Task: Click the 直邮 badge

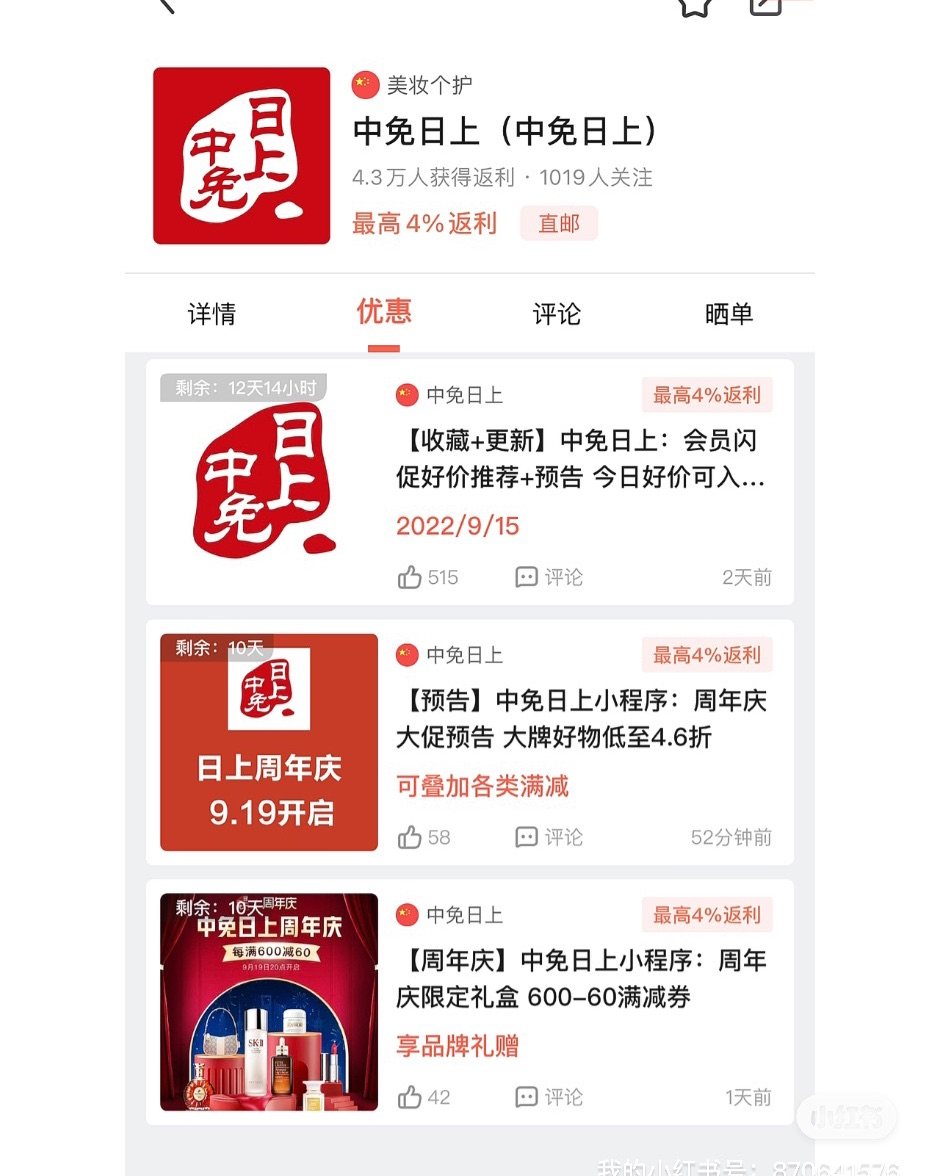Action: click(558, 223)
